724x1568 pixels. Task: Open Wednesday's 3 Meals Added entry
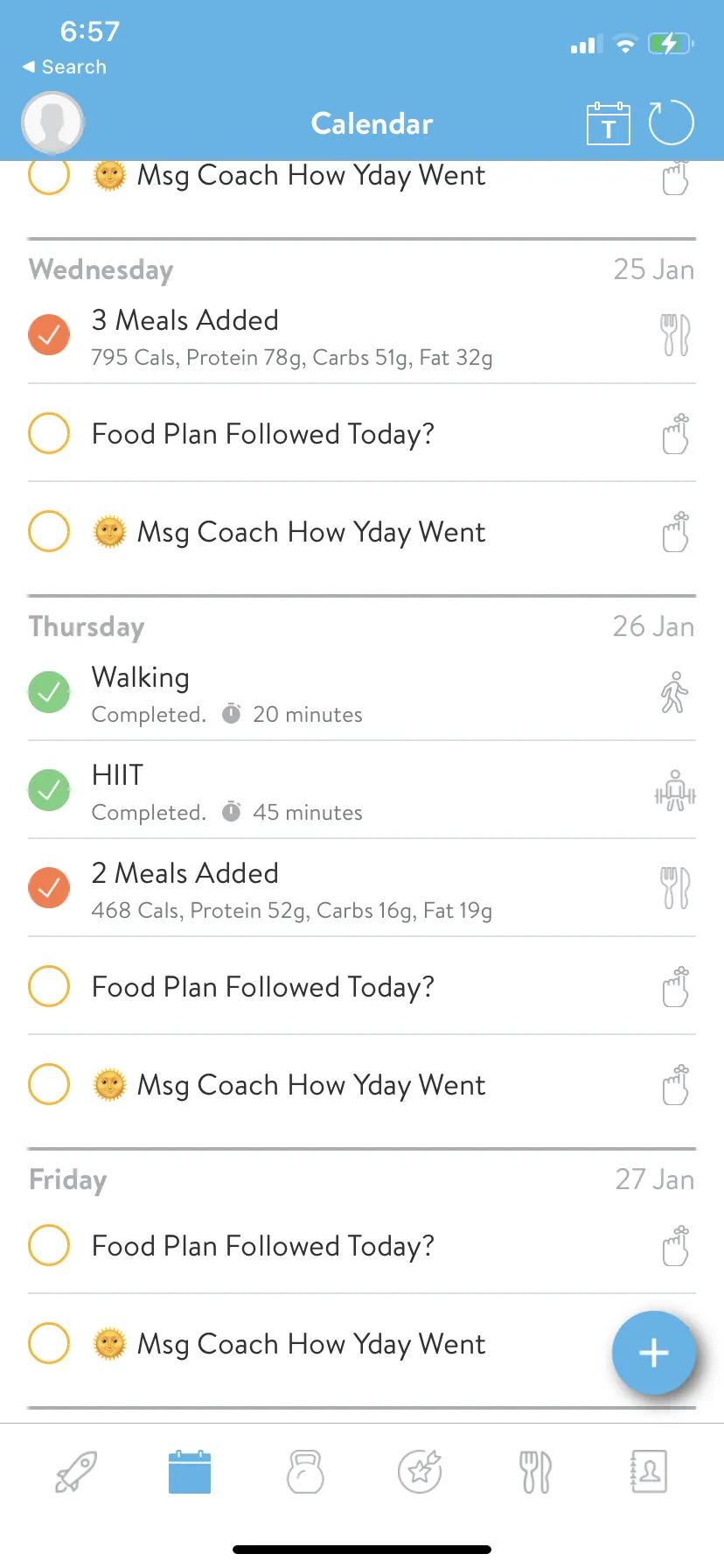point(362,336)
